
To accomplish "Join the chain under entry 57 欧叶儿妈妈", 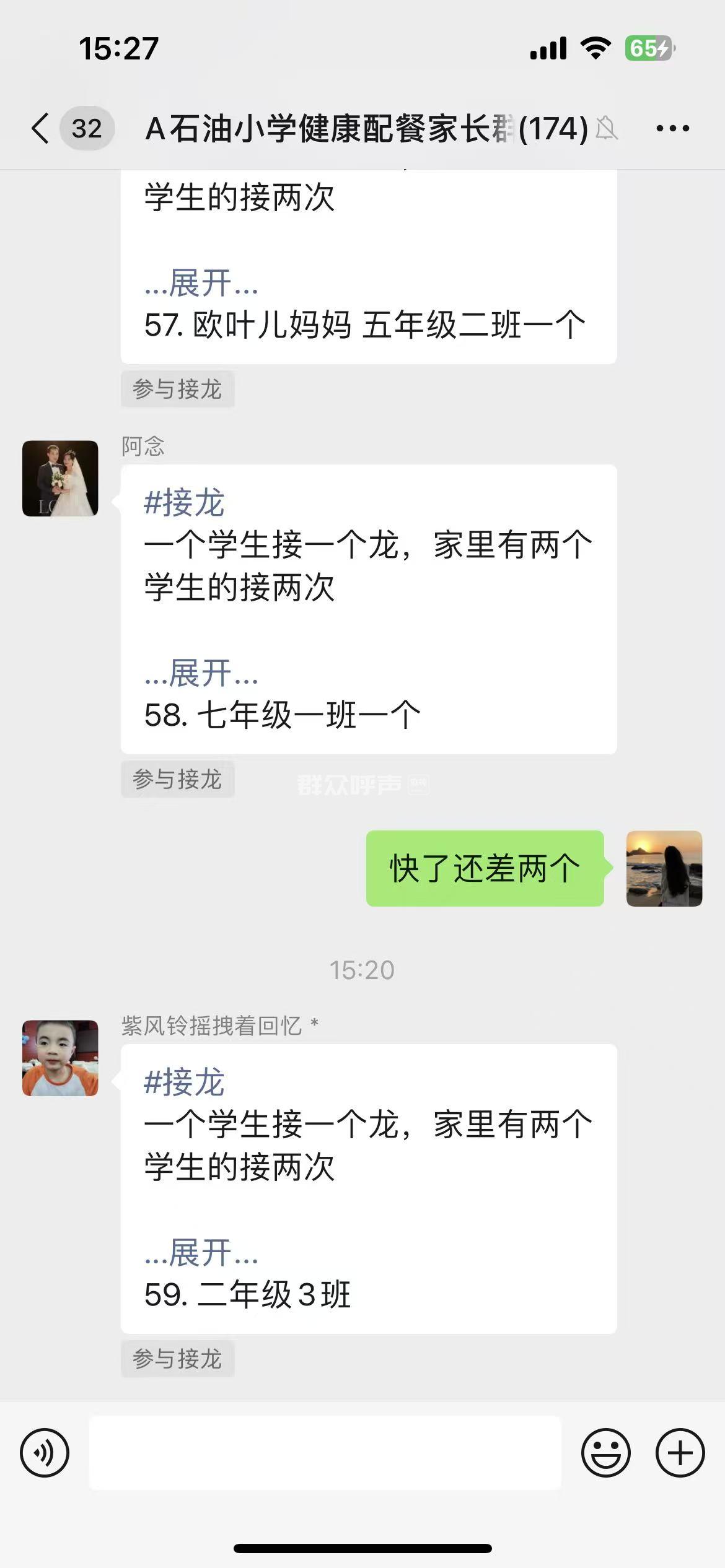I will click(177, 389).
